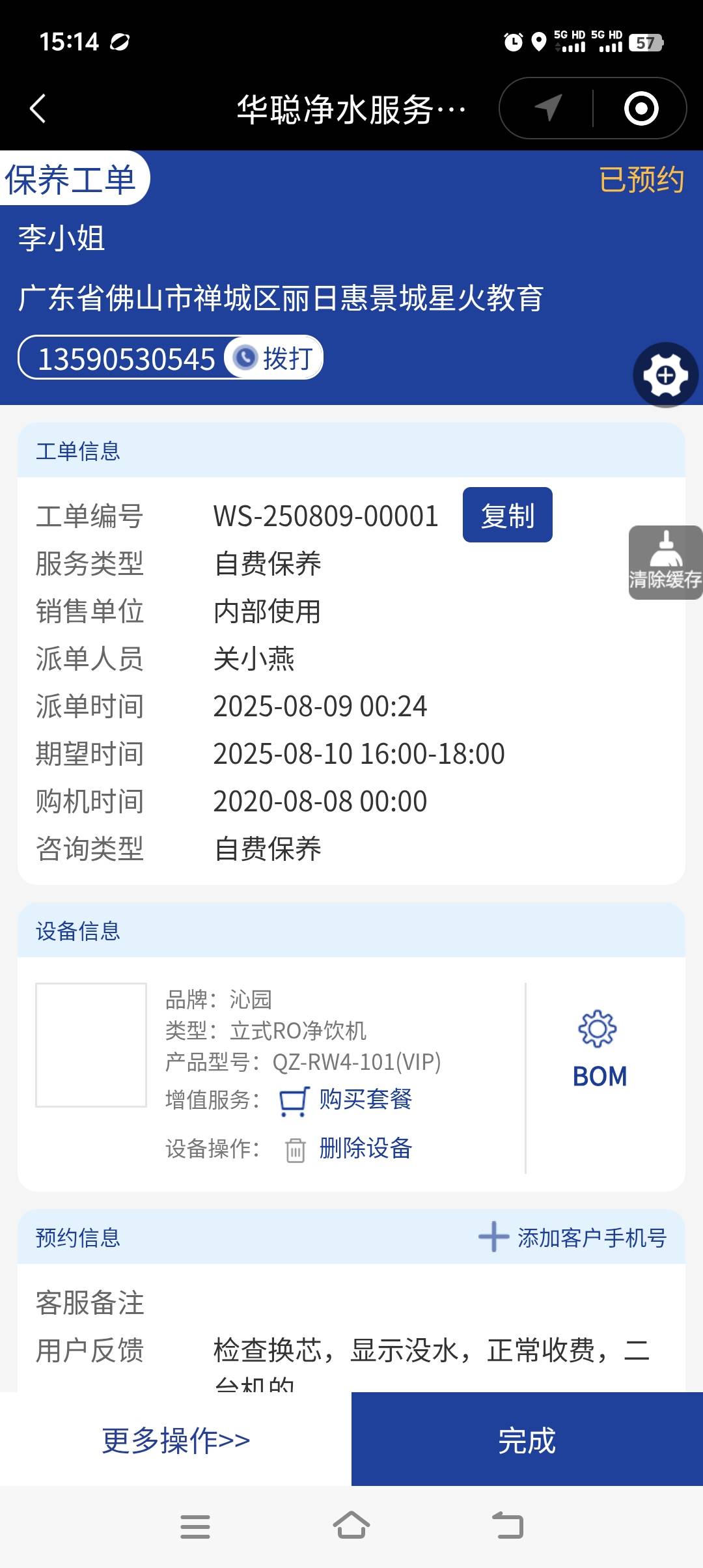
Task: Delete the device via 删除设备
Action: [365, 1148]
